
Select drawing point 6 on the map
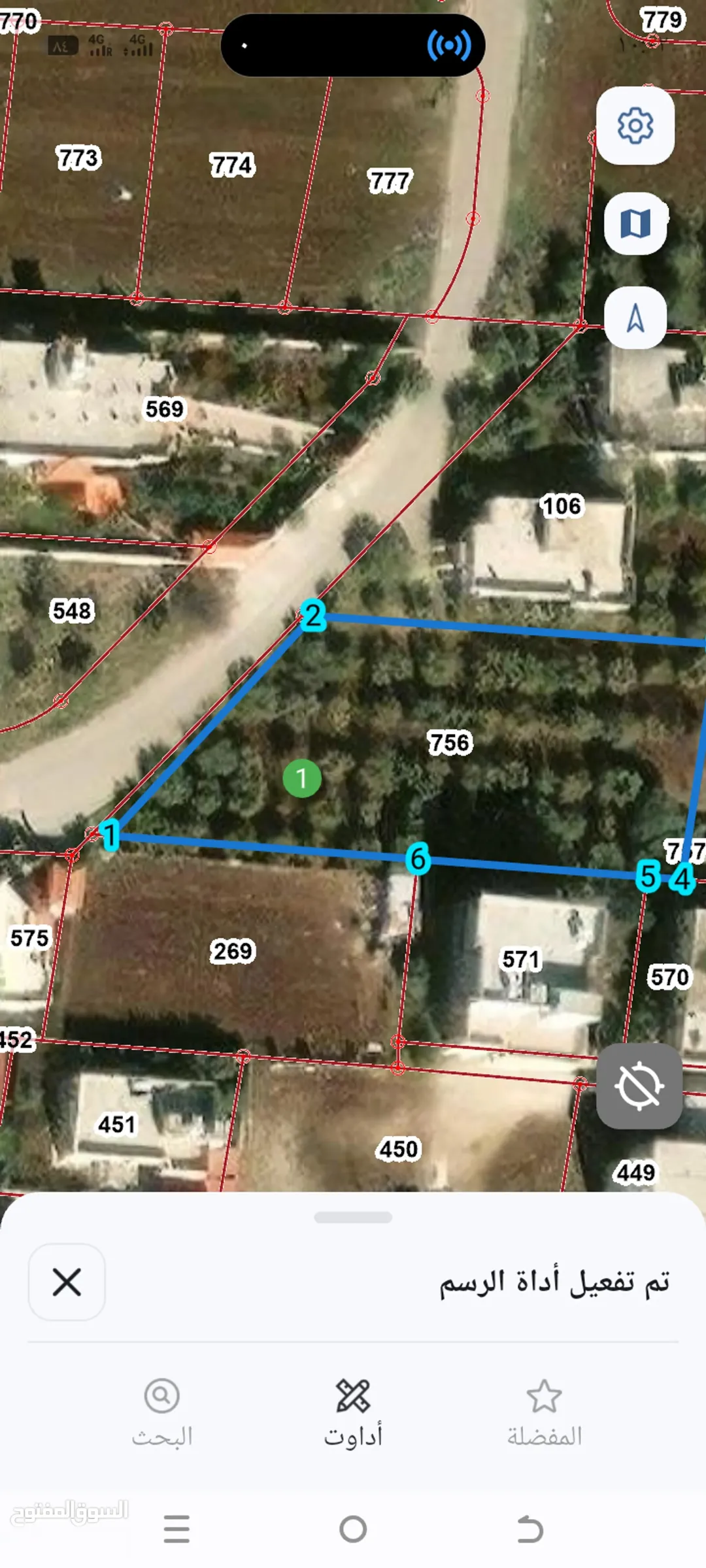pyautogui.click(x=418, y=858)
